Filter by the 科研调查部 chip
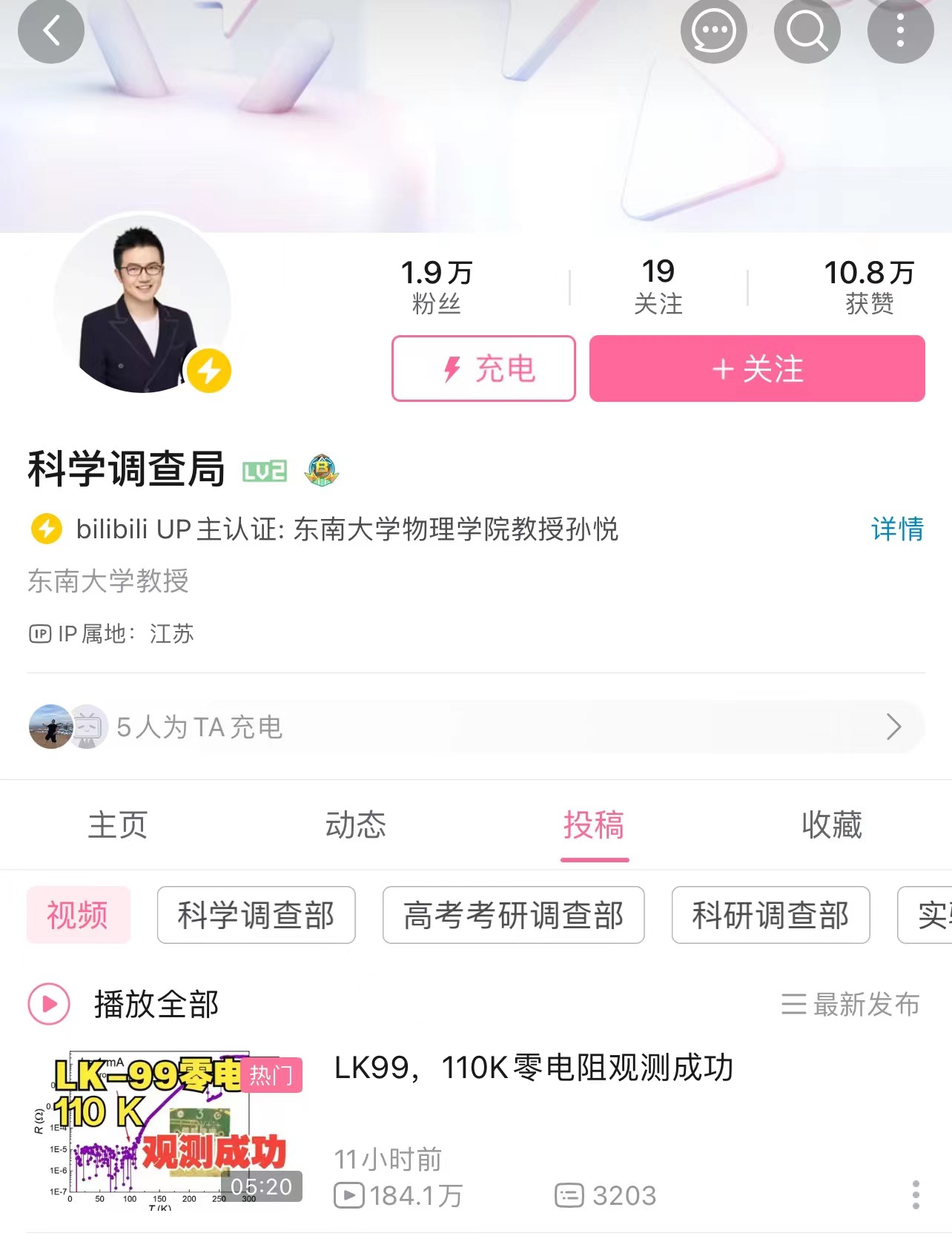952x1236 pixels. (x=770, y=915)
